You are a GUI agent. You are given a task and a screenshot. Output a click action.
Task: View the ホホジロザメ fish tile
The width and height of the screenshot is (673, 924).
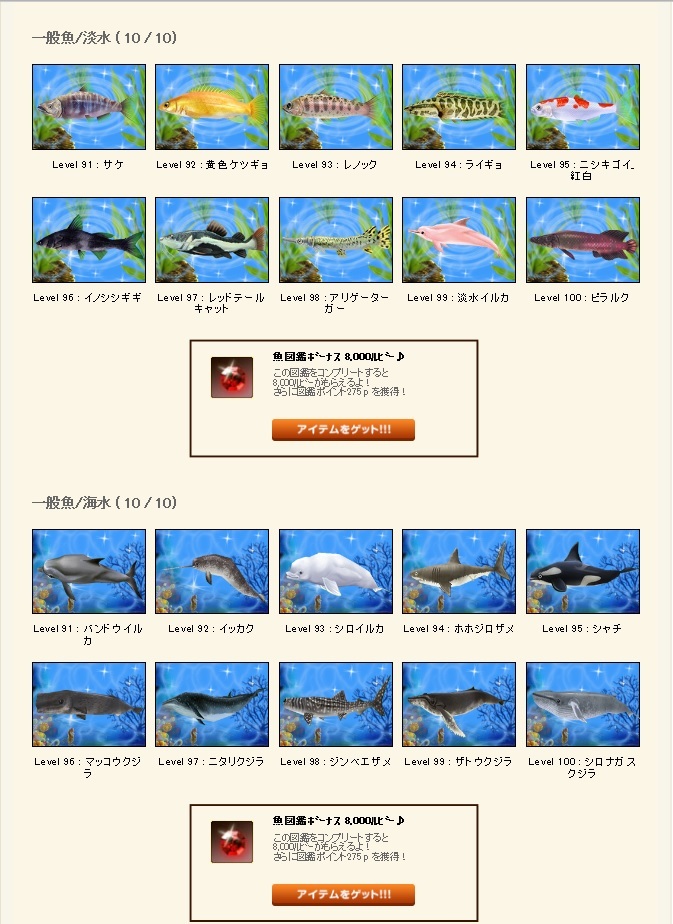[459, 571]
